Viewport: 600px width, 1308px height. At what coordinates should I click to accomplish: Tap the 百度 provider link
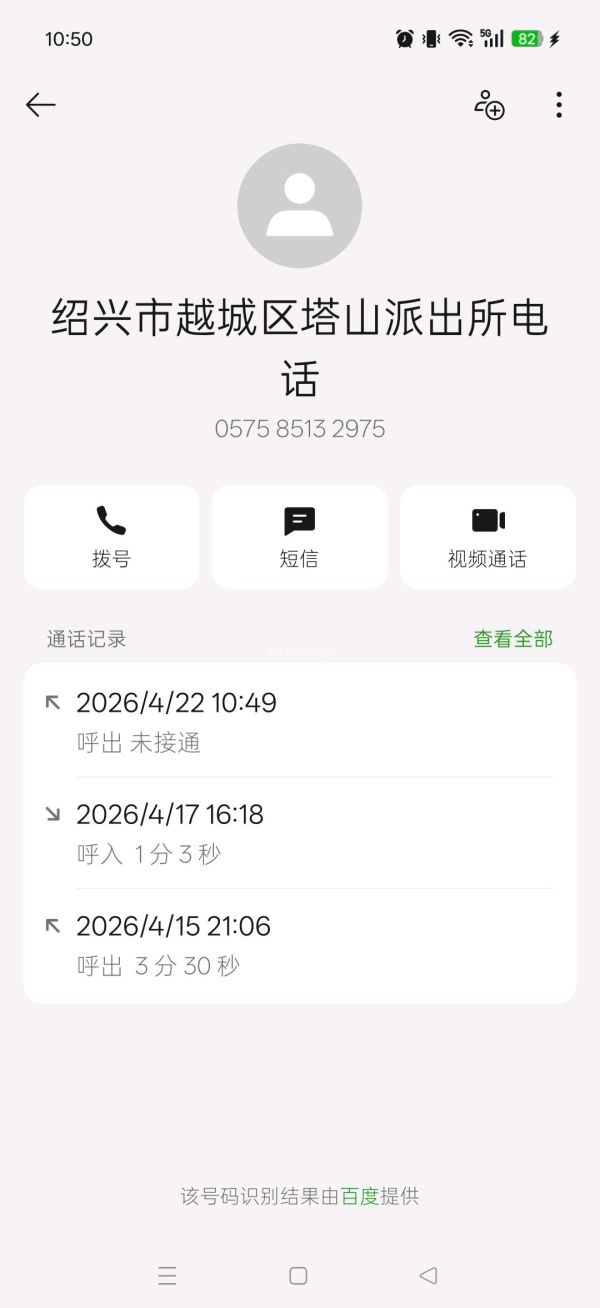pyautogui.click(x=360, y=1196)
